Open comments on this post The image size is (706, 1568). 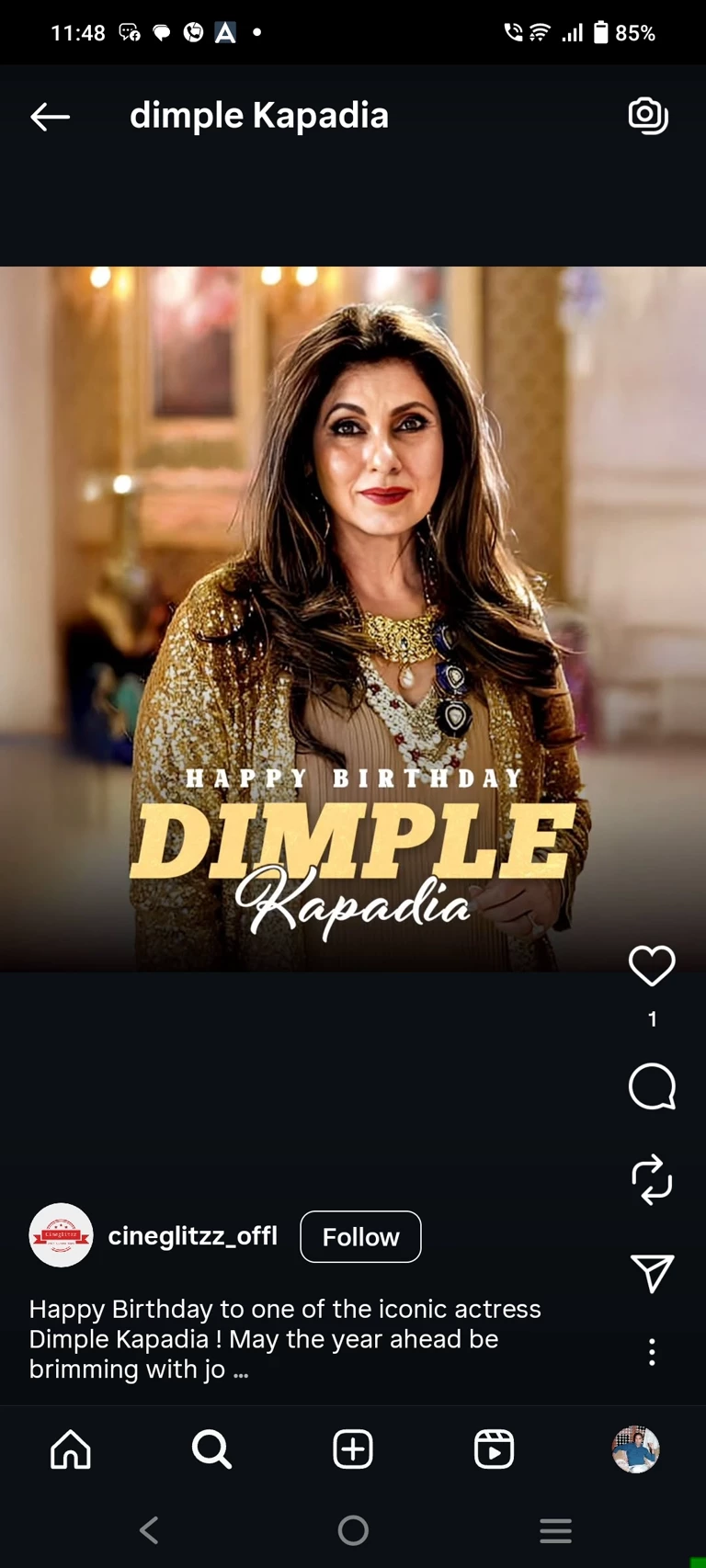(x=652, y=1086)
